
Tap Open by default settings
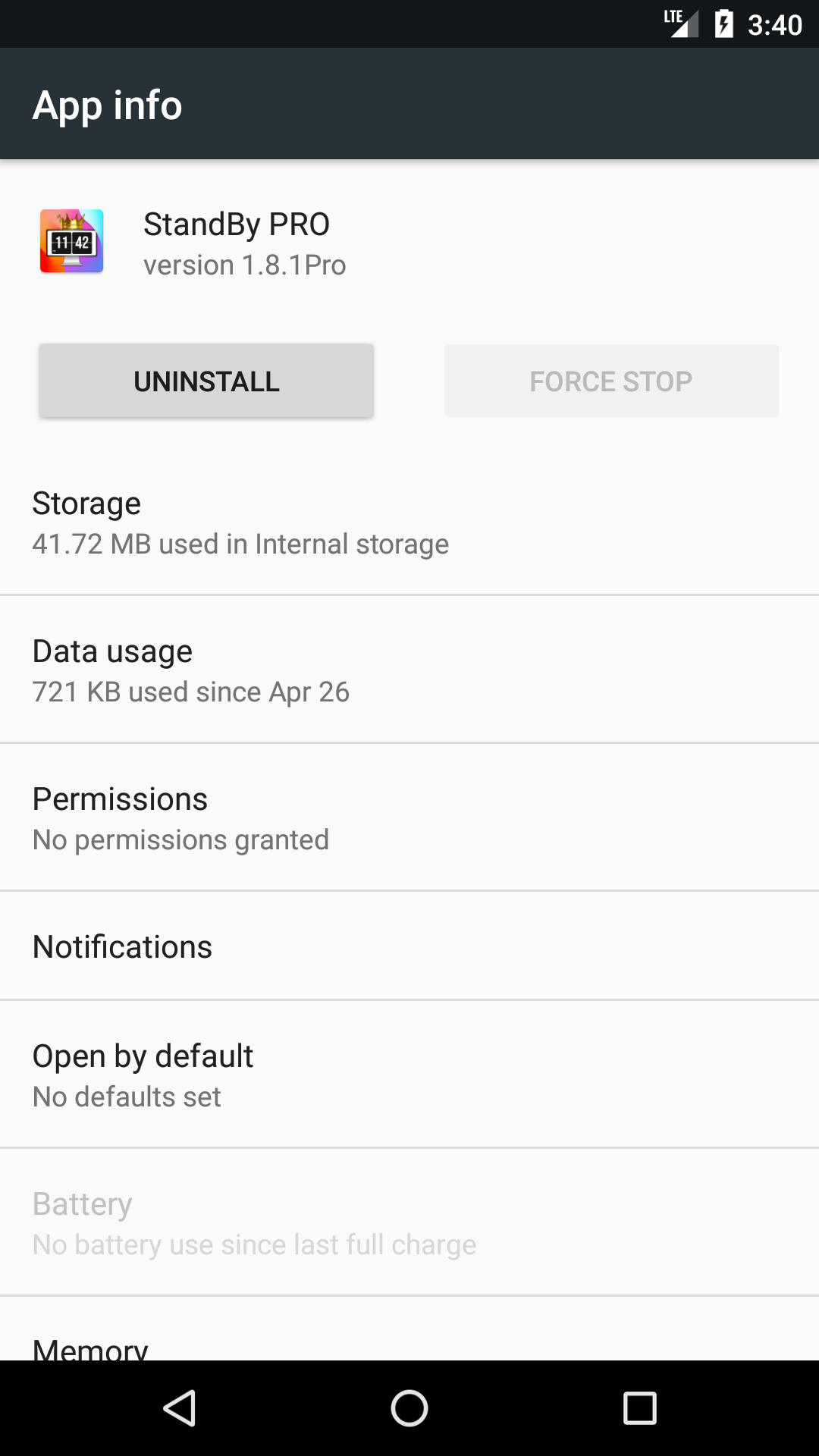point(143,1073)
